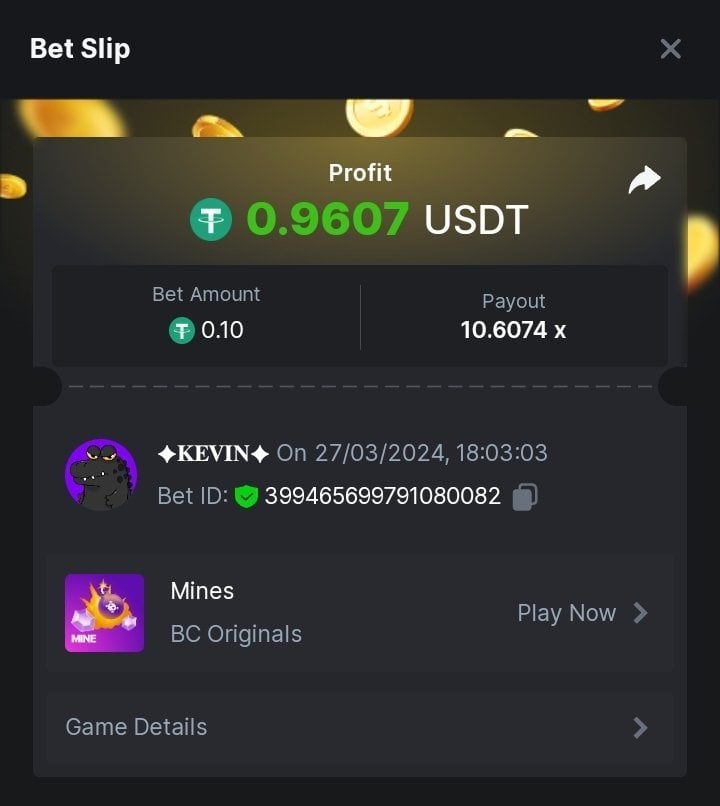The width and height of the screenshot is (720, 806).
Task: Close the Bet Slip dialog
Action: pyautogui.click(x=670, y=49)
